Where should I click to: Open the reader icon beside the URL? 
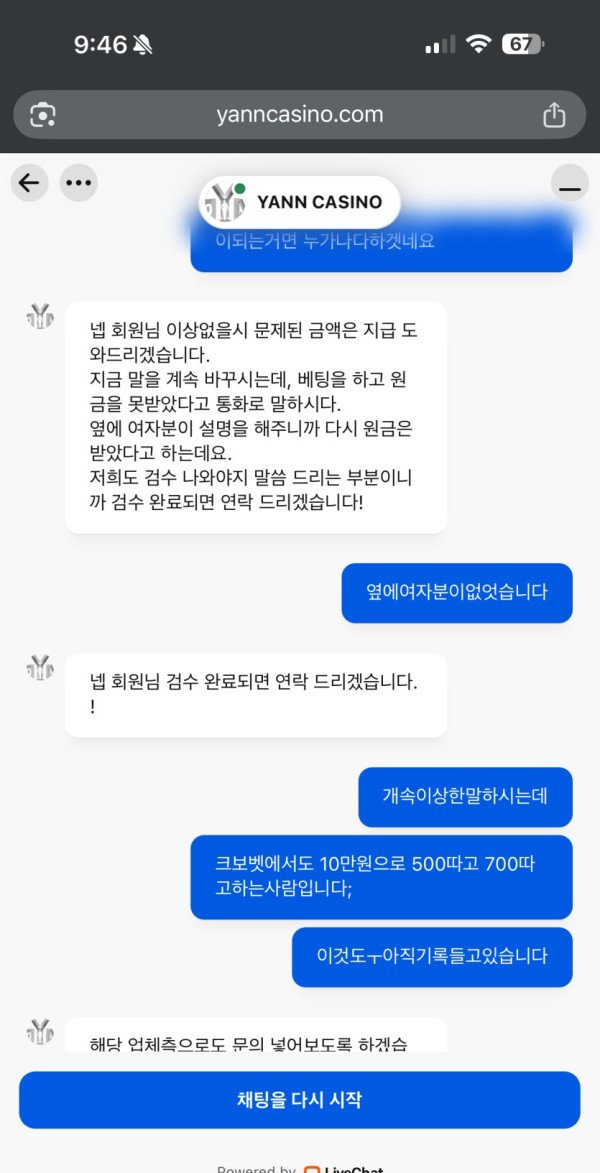(42, 115)
